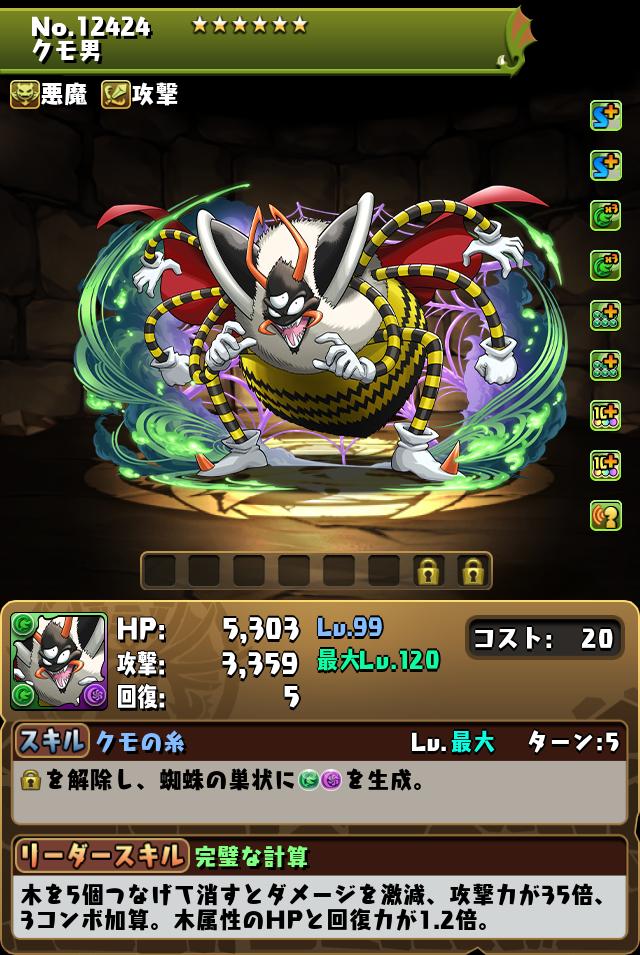Open the 完璧な計算 leader skill details
This screenshot has height=955, width=640.
pyautogui.click(x=250, y=856)
